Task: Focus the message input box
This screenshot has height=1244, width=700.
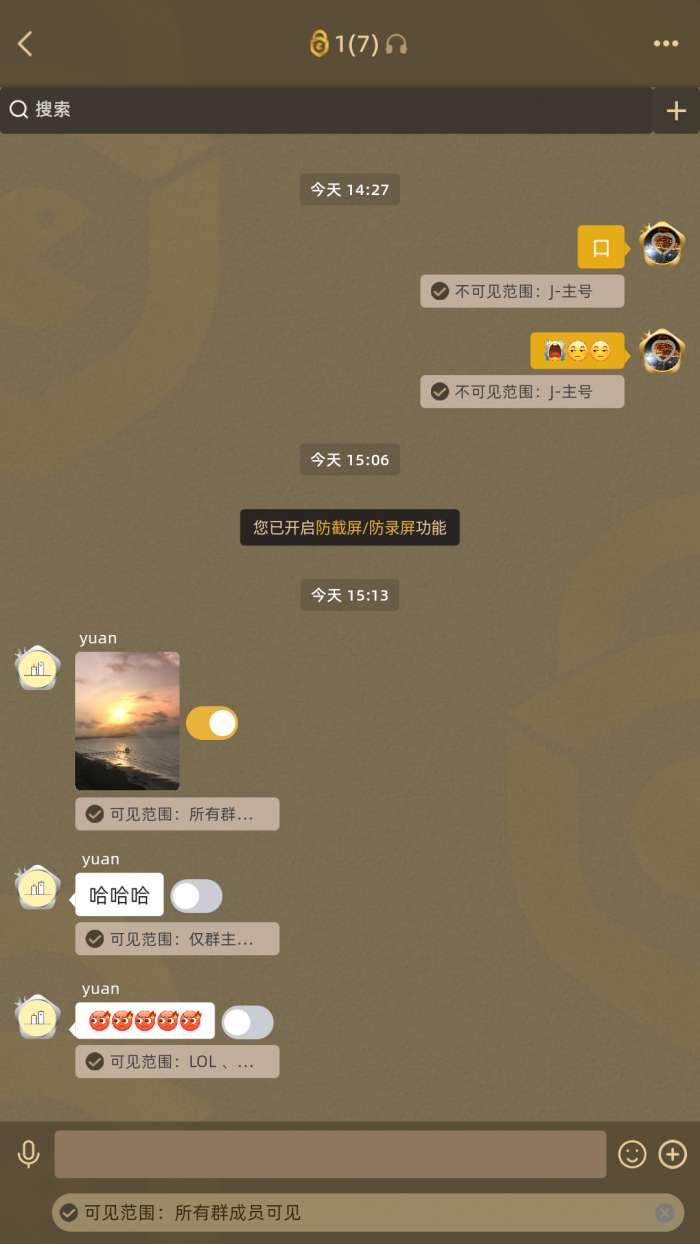Action: click(330, 1155)
